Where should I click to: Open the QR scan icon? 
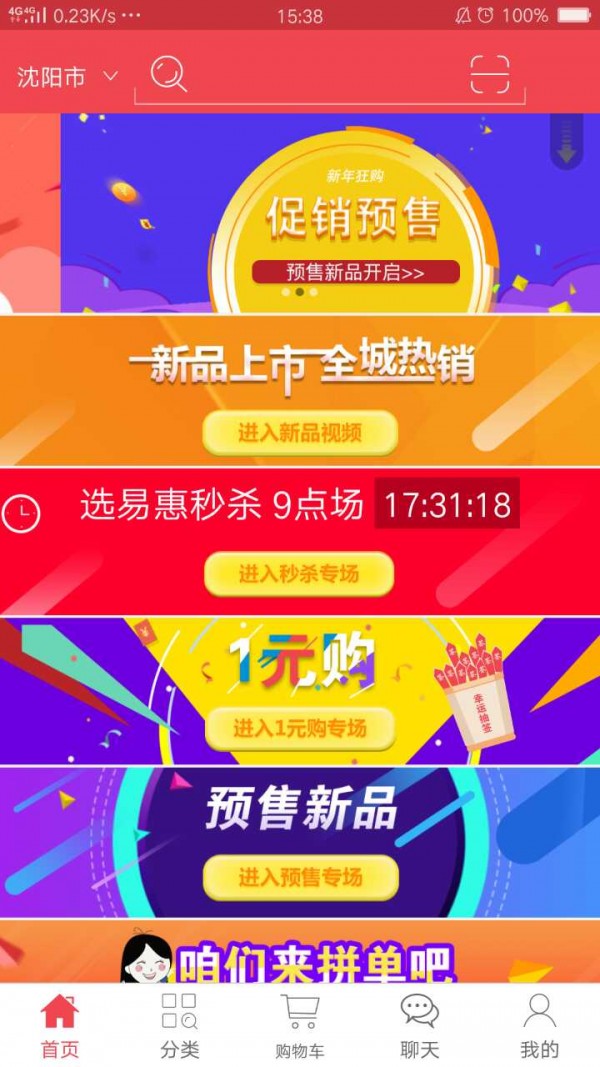(x=489, y=74)
